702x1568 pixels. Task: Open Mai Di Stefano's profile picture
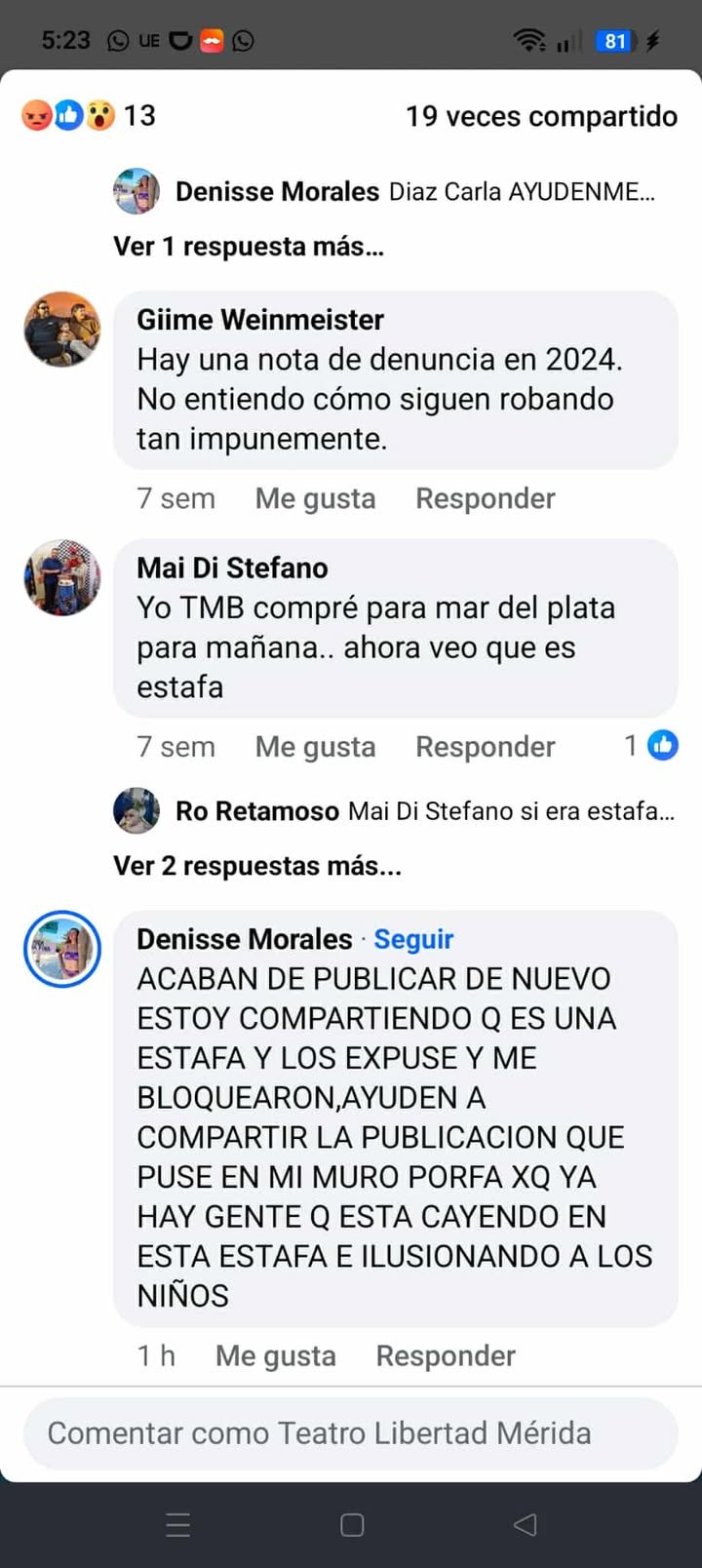coord(62,577)
